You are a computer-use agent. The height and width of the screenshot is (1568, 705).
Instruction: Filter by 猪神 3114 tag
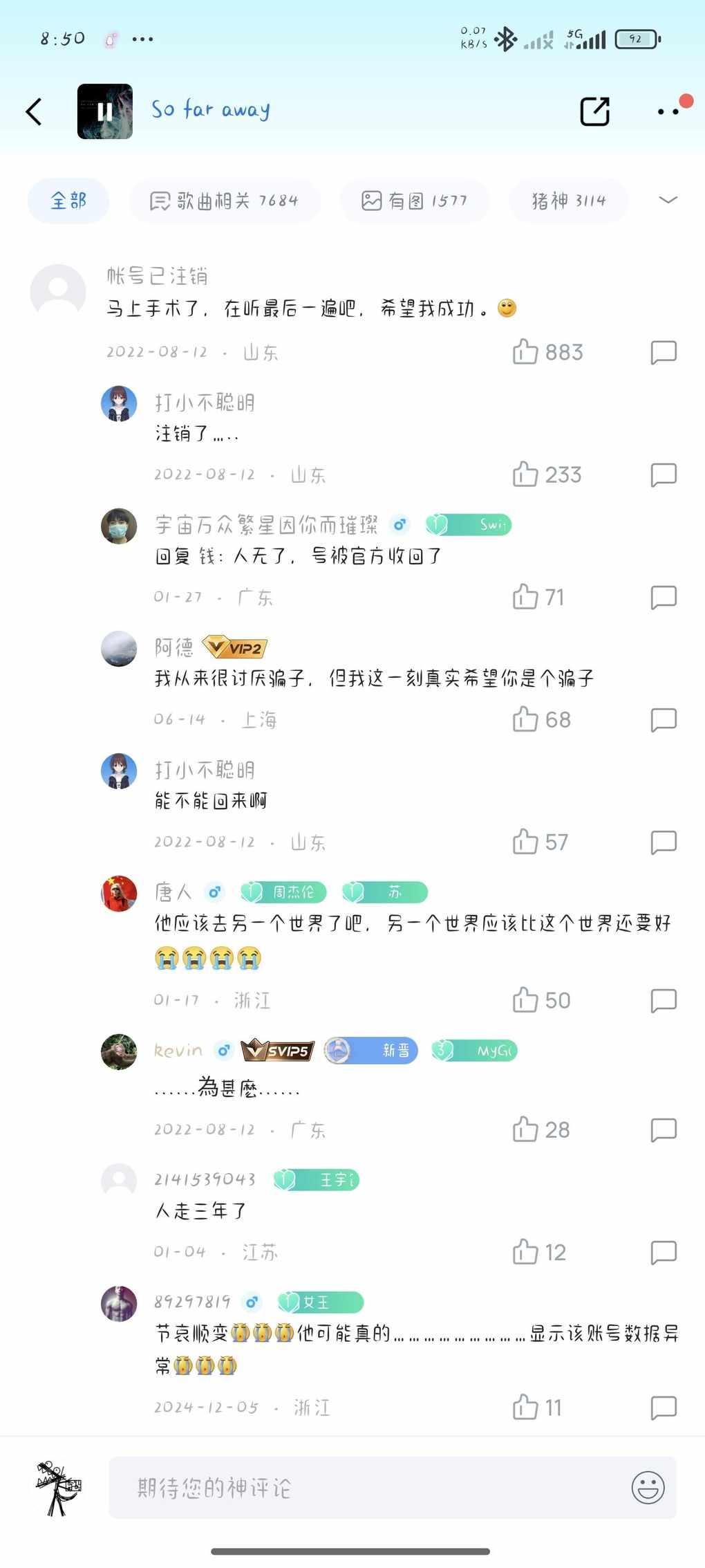click(568, 201)
